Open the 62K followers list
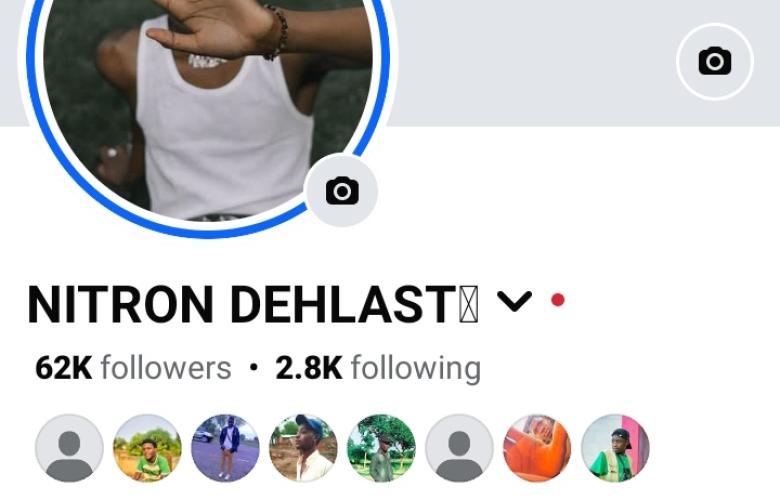Viewport: 780px width, 500px height. tap(133, 368)
